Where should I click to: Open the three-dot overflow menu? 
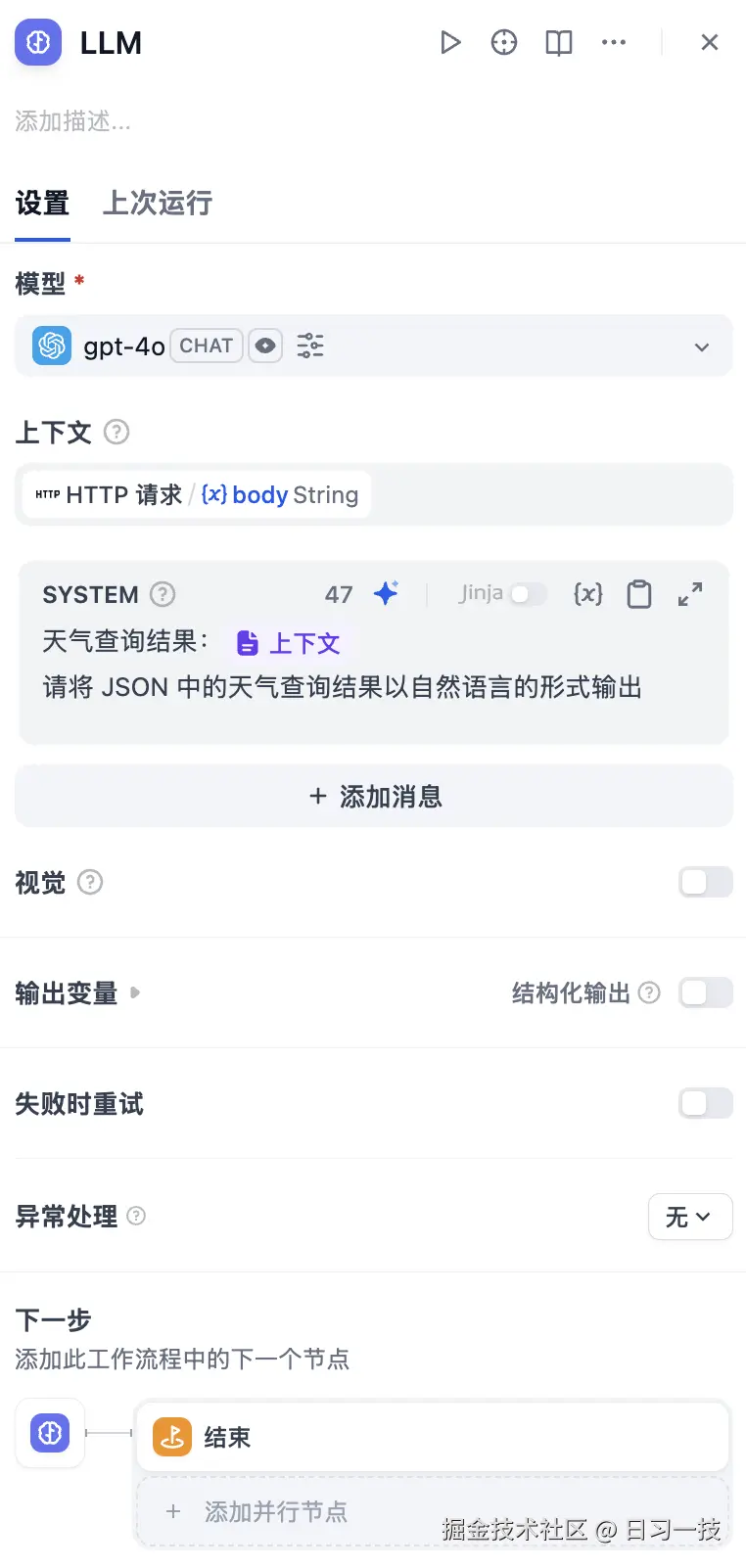614,42
